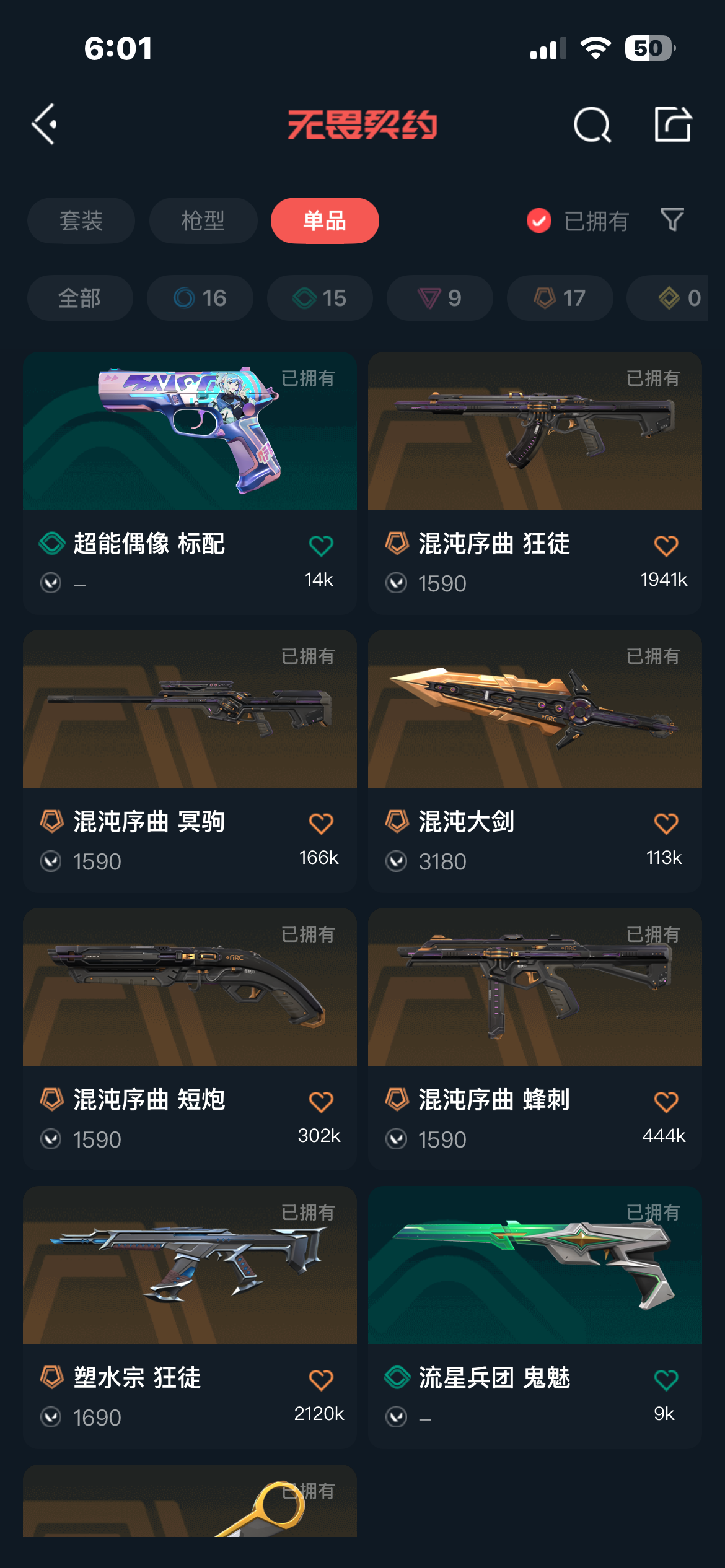The image size is (725, 1568).
Task: Filter by the chip showing 15
Action: pos(320,298)
